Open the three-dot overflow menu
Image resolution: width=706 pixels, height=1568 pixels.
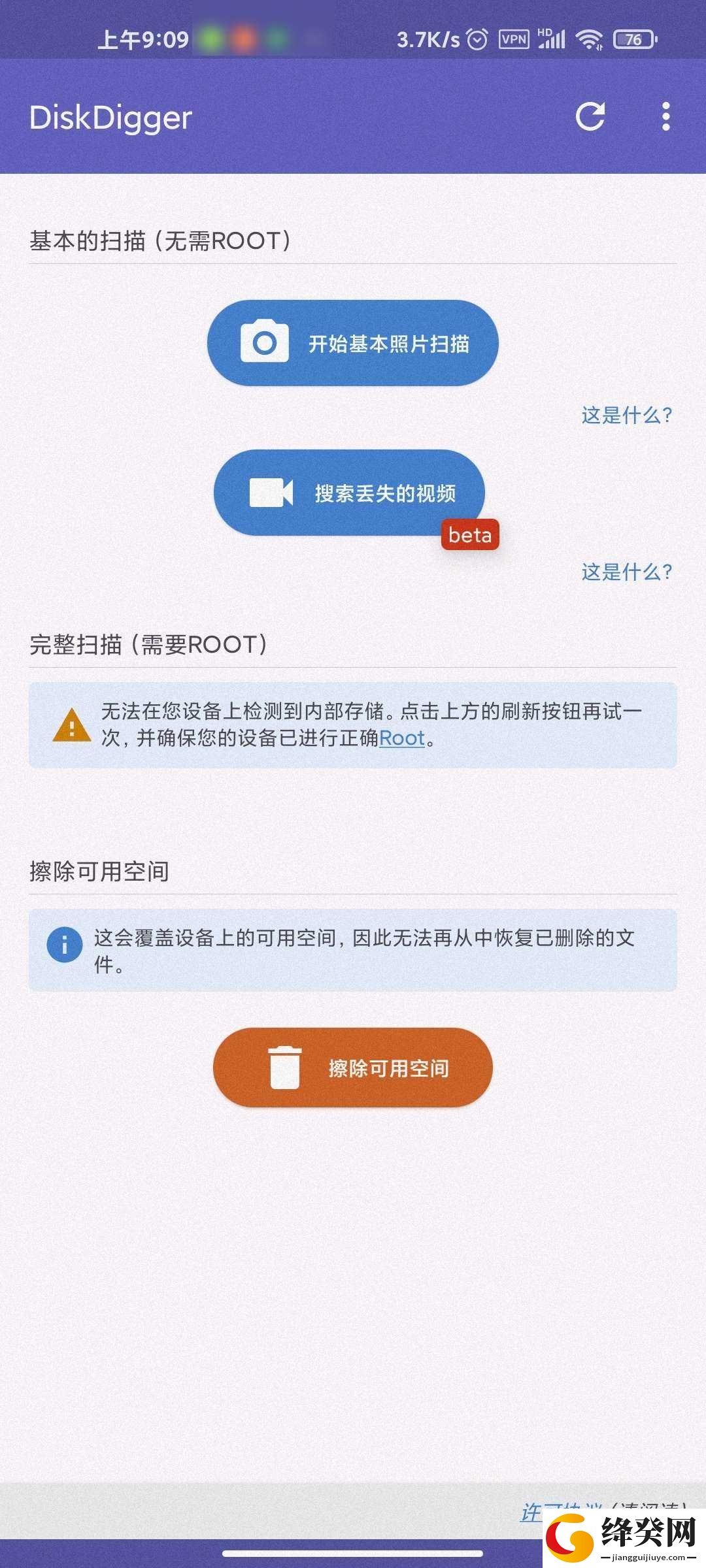pyautogui.click(x=665, y=116)
